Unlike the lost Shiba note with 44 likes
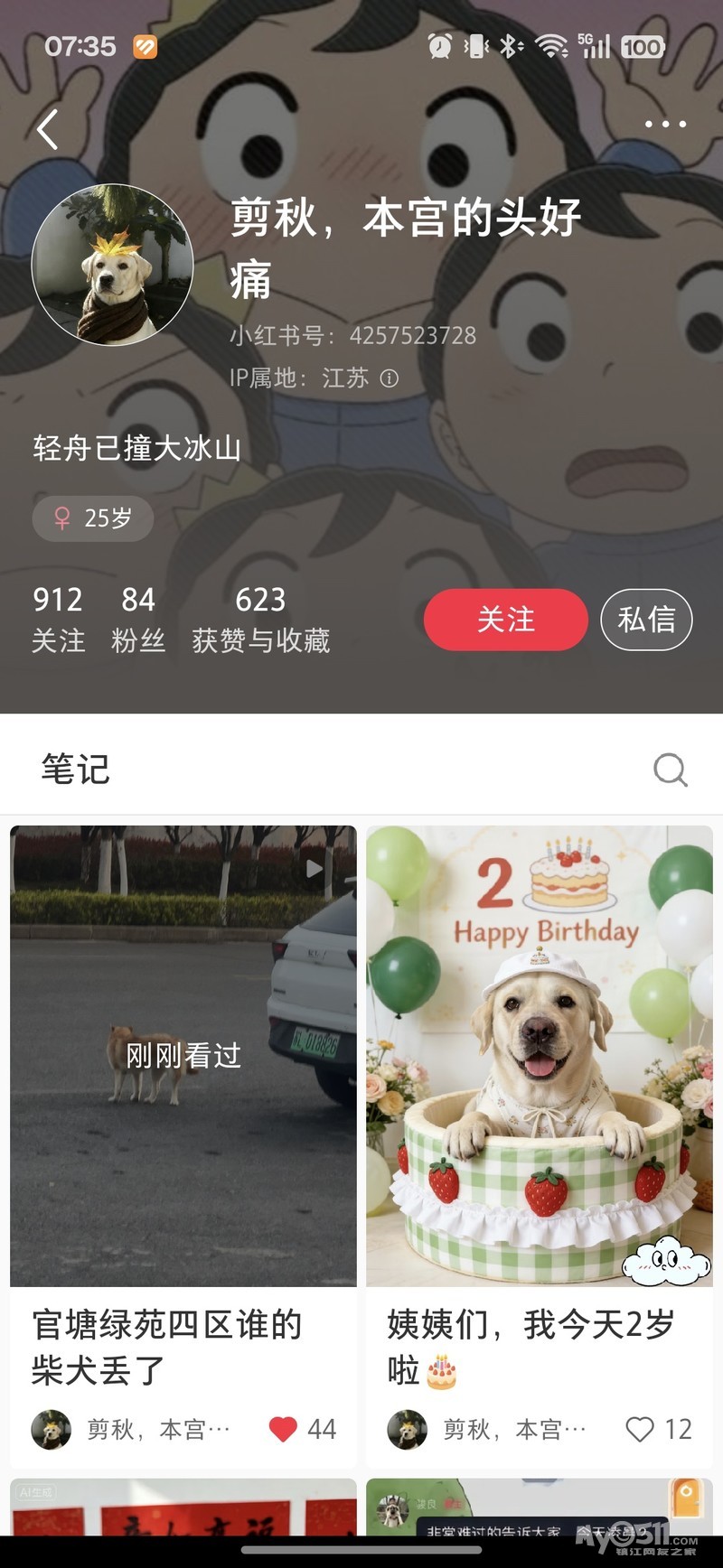 tap(283, 1429)
